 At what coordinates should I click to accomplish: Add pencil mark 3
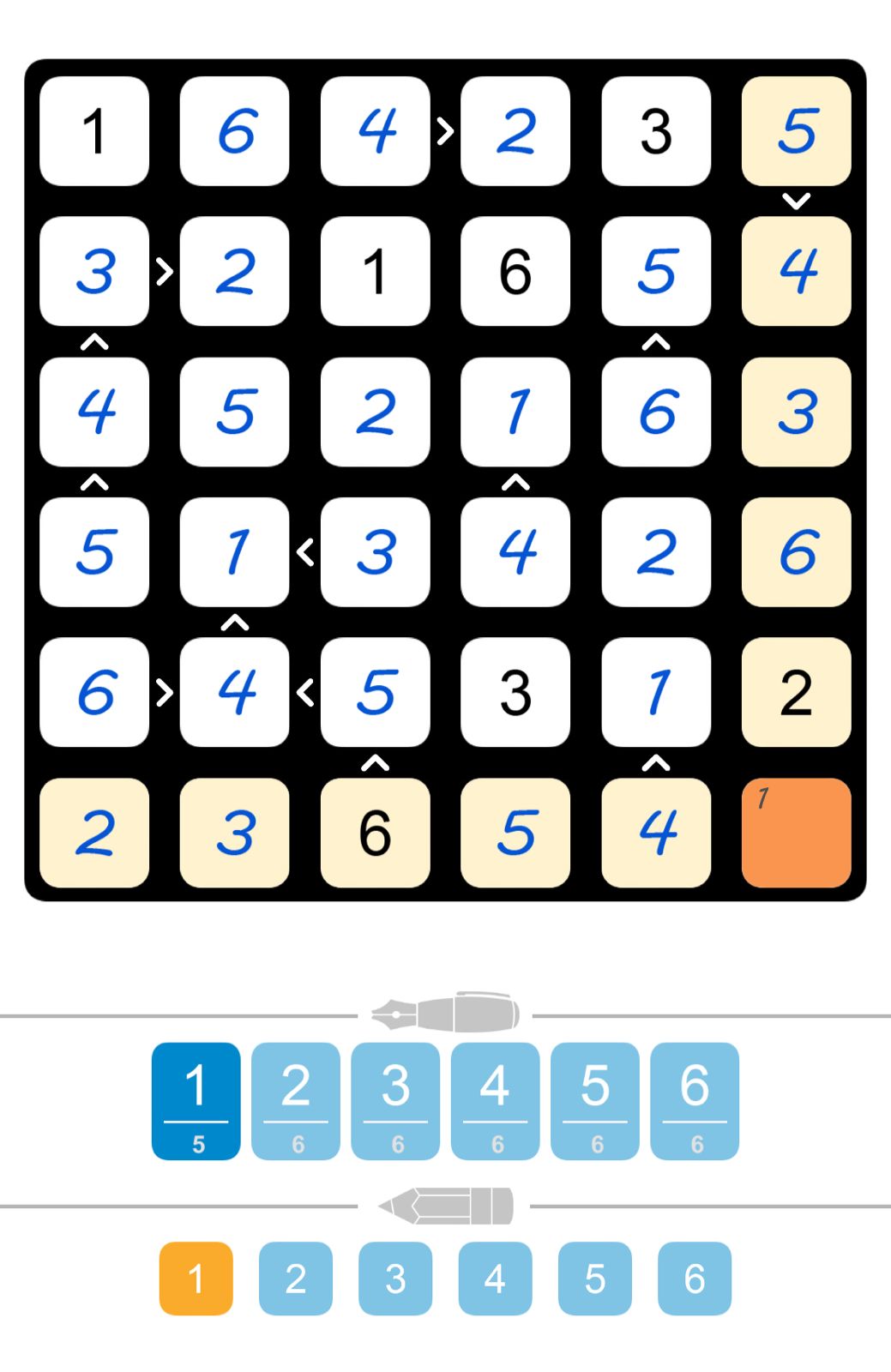395,1278
